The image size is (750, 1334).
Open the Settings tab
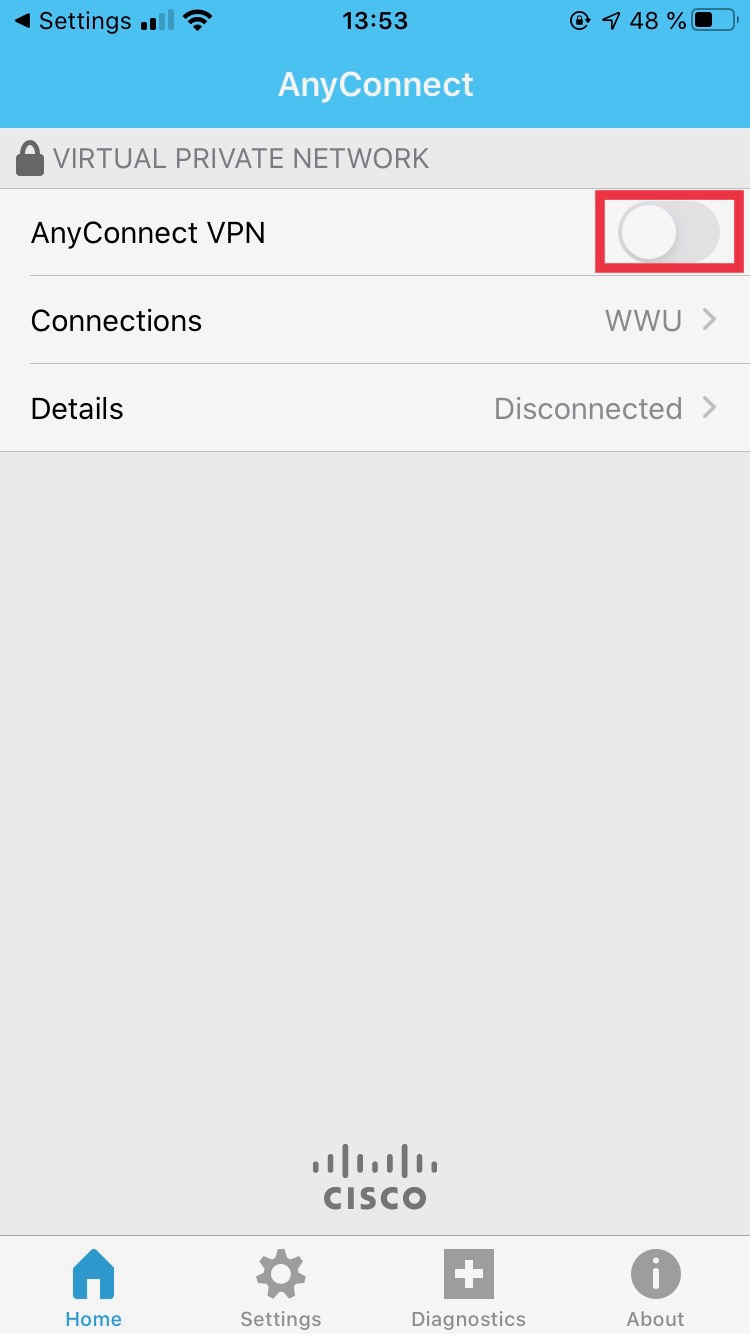(x=281, y=1288)
